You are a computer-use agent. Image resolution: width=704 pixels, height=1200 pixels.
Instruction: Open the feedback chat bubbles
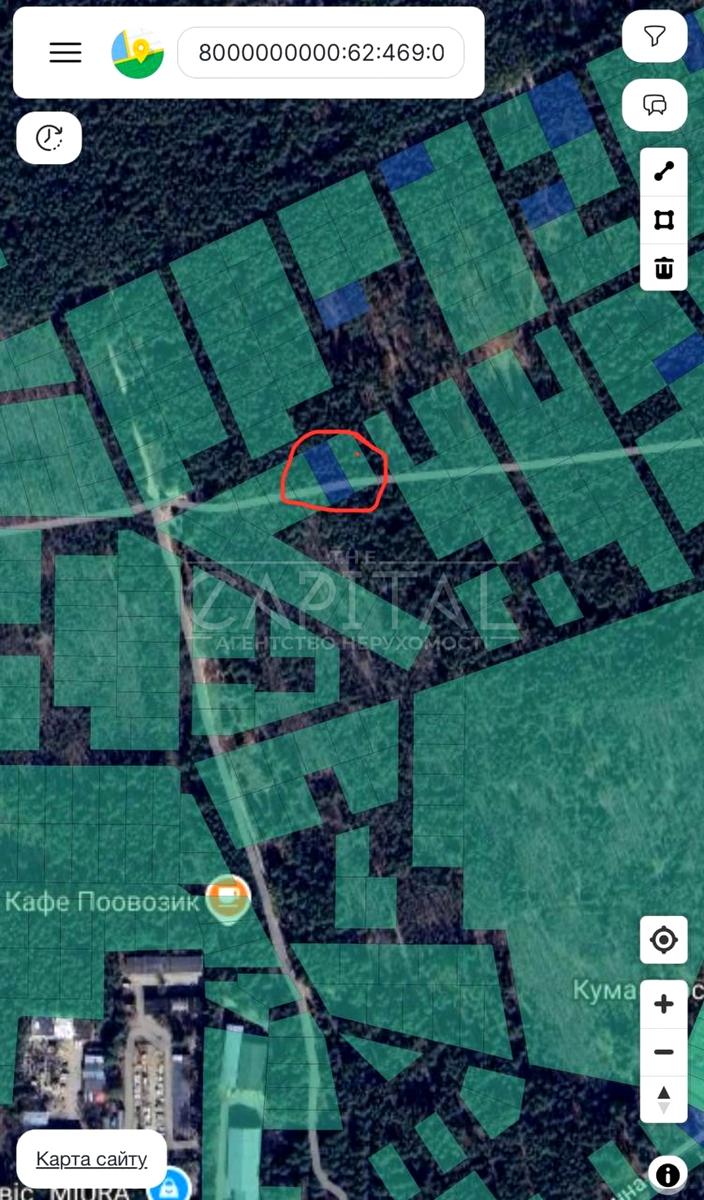[655, 103]
